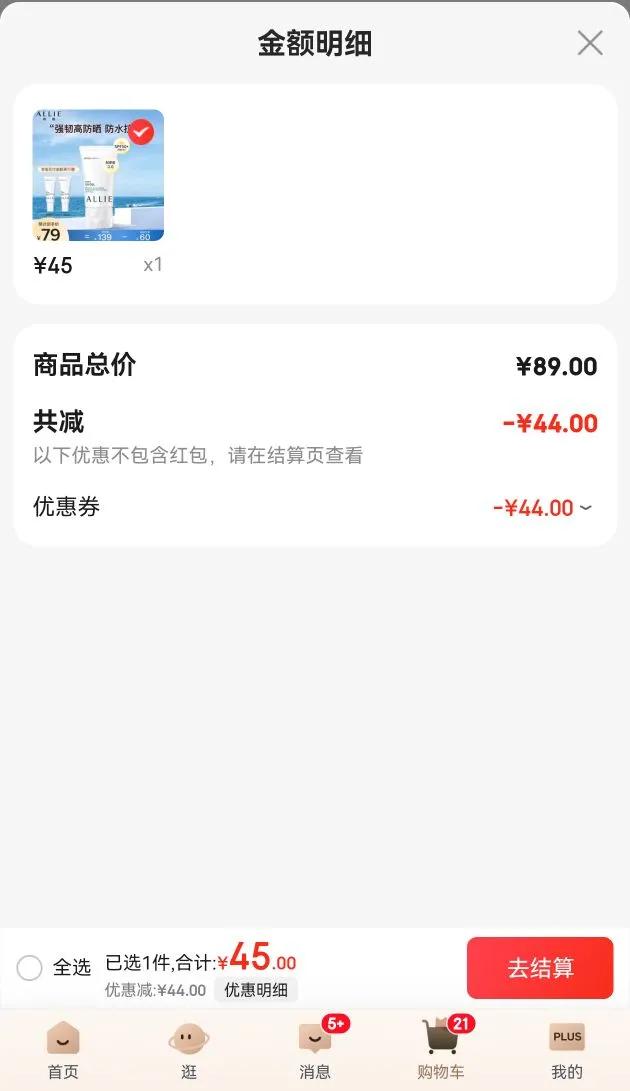Image resolution: width=630 pixels, height=1091 pixels.
Task: Toggle the 全选 select-all checkbox
Action: [x=30, y=967]
